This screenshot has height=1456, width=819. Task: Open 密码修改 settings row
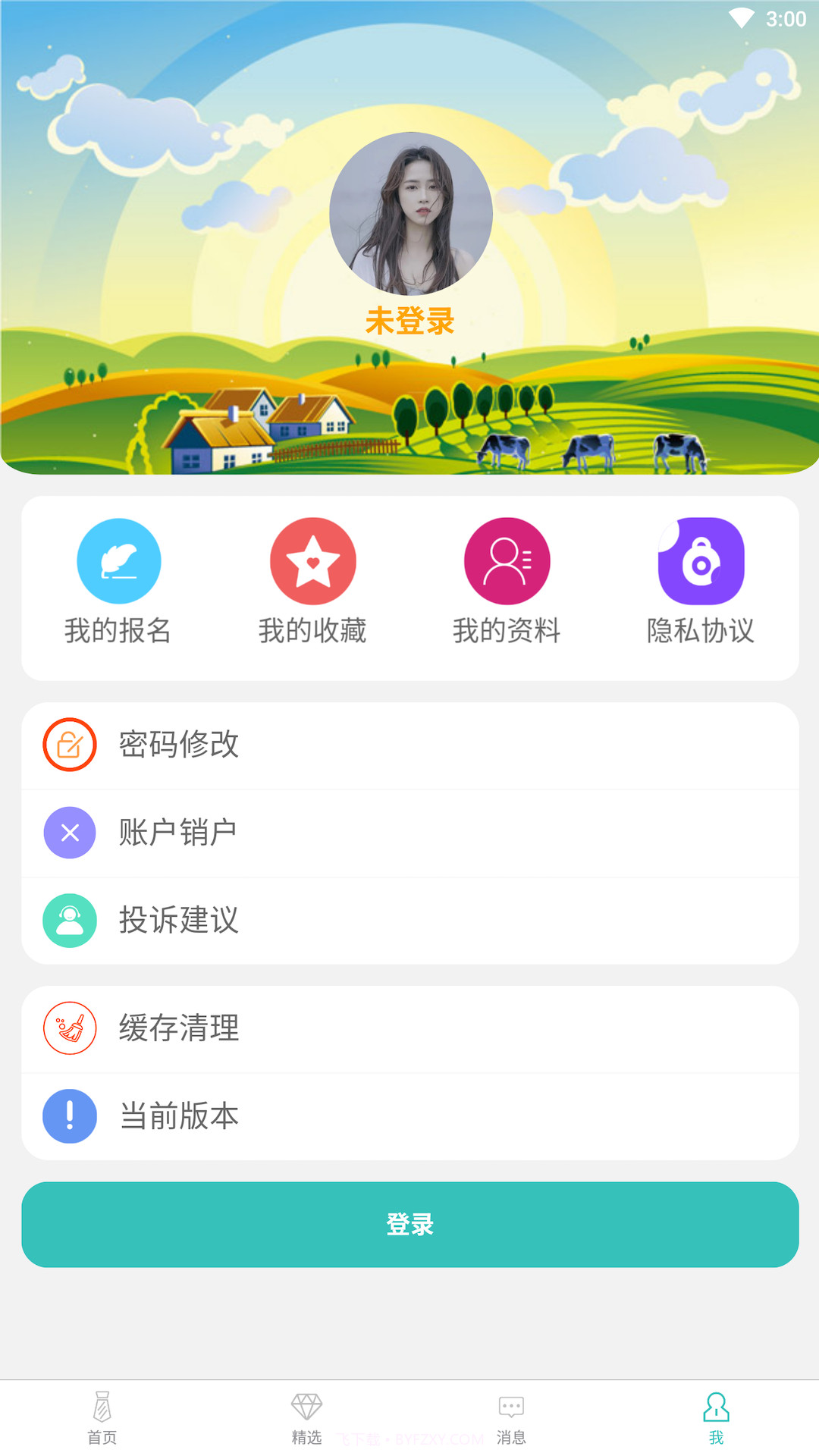click(x=409, y=745)
